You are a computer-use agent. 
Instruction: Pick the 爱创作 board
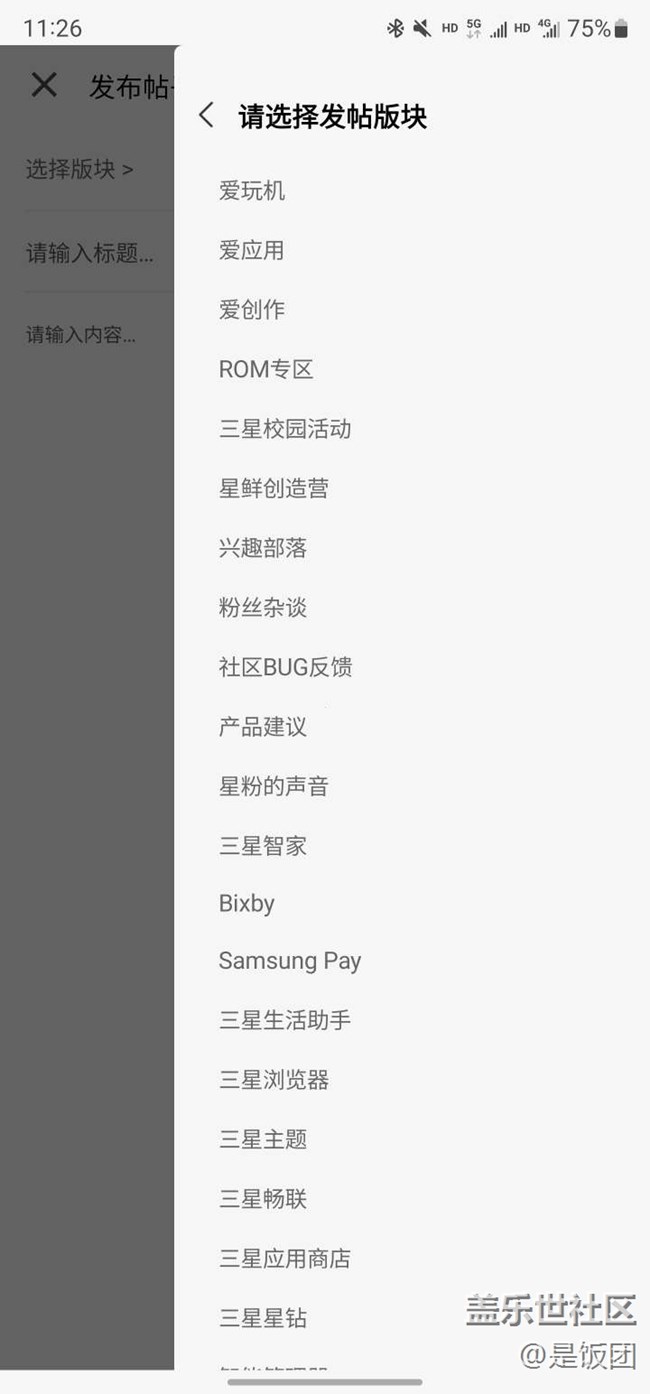click(x=252, y=310)
